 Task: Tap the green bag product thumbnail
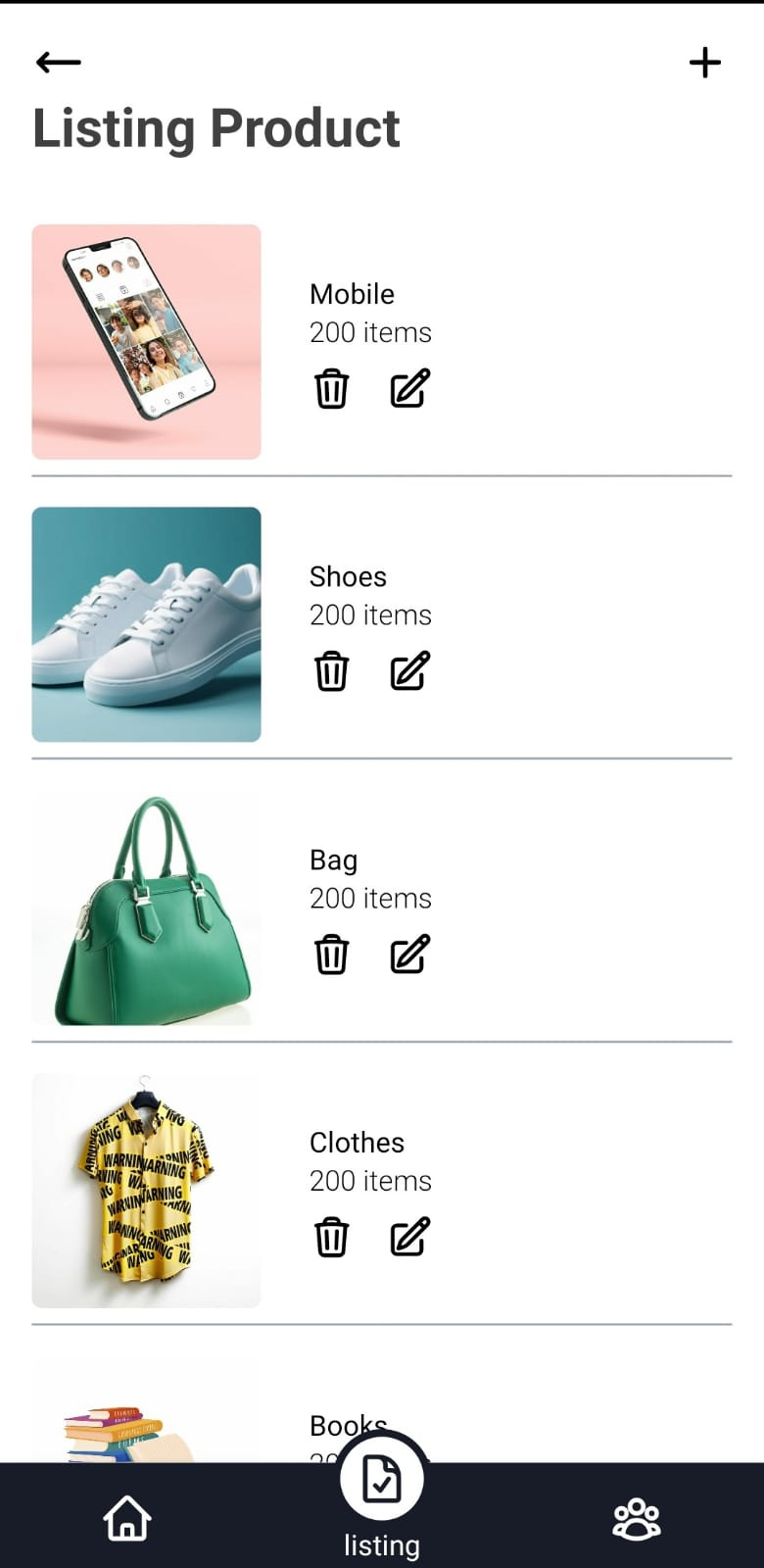(x=145, y=906)
